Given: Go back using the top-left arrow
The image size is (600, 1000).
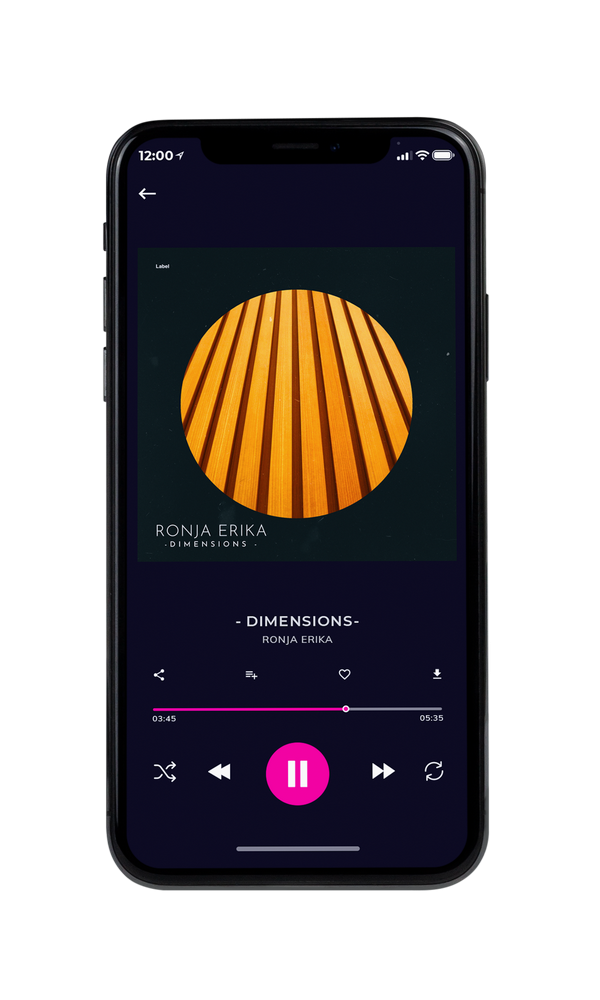Looking at the screenshot, I should (x=147, y=193).
